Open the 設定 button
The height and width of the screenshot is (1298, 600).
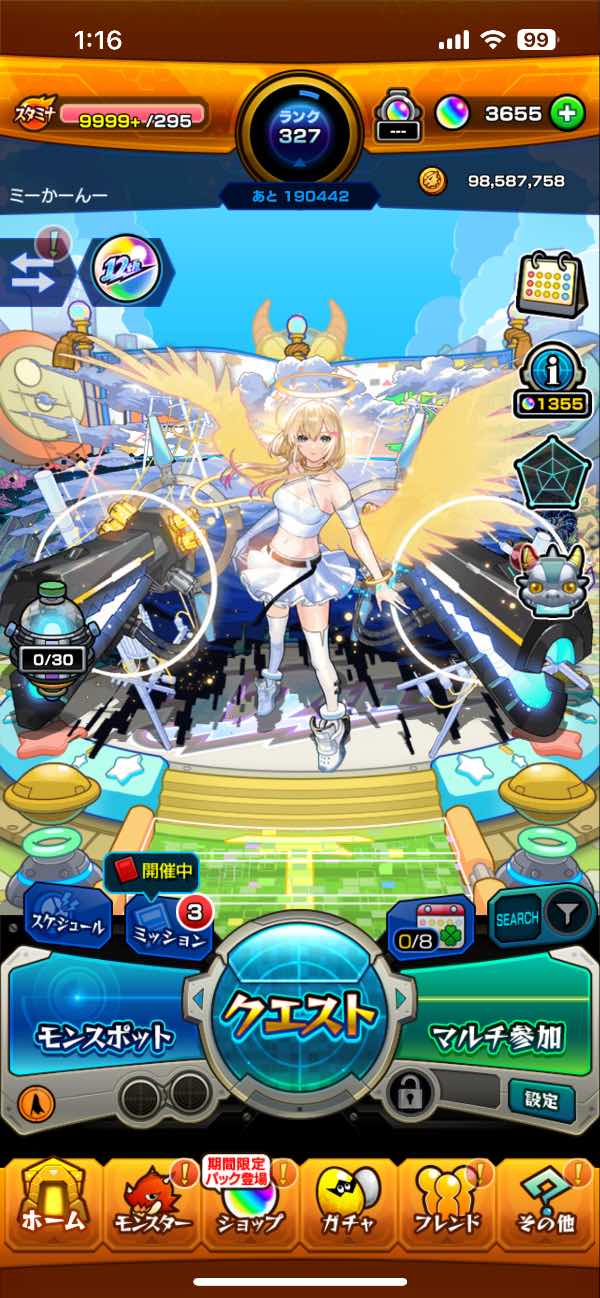tap(541, 1102)
